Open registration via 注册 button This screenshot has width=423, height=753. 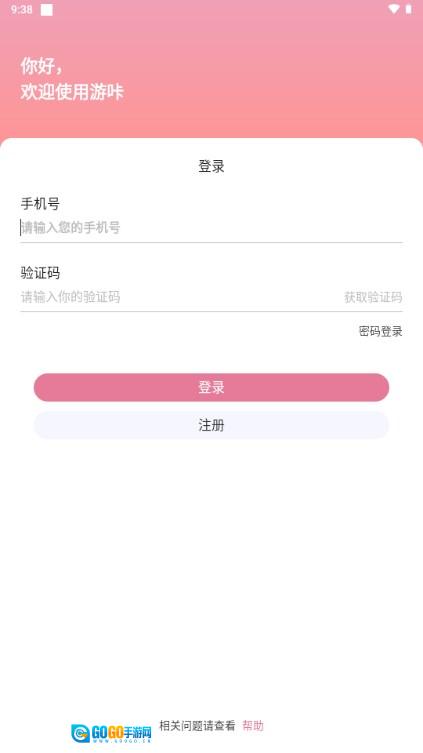[211, 425]
